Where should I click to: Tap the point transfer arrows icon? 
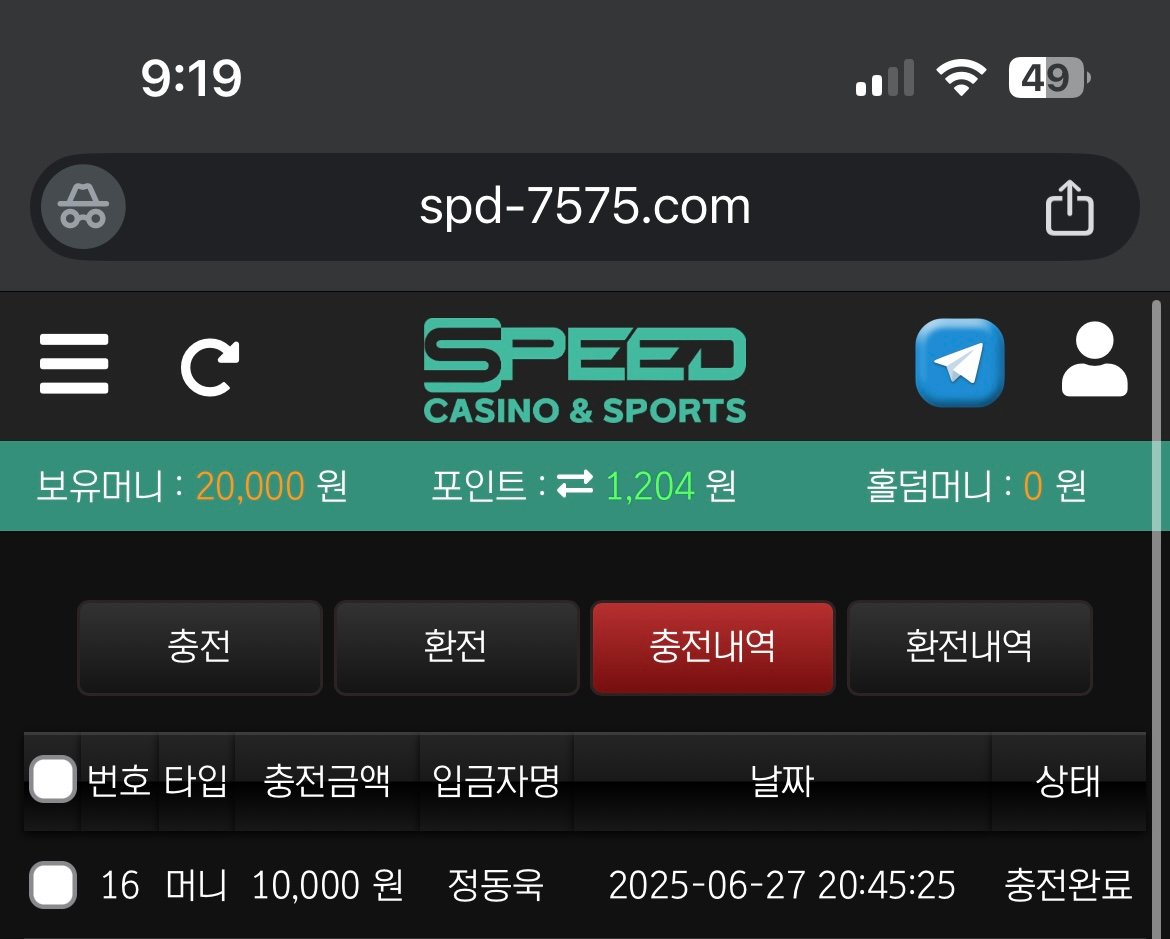(x=575, y=487)
